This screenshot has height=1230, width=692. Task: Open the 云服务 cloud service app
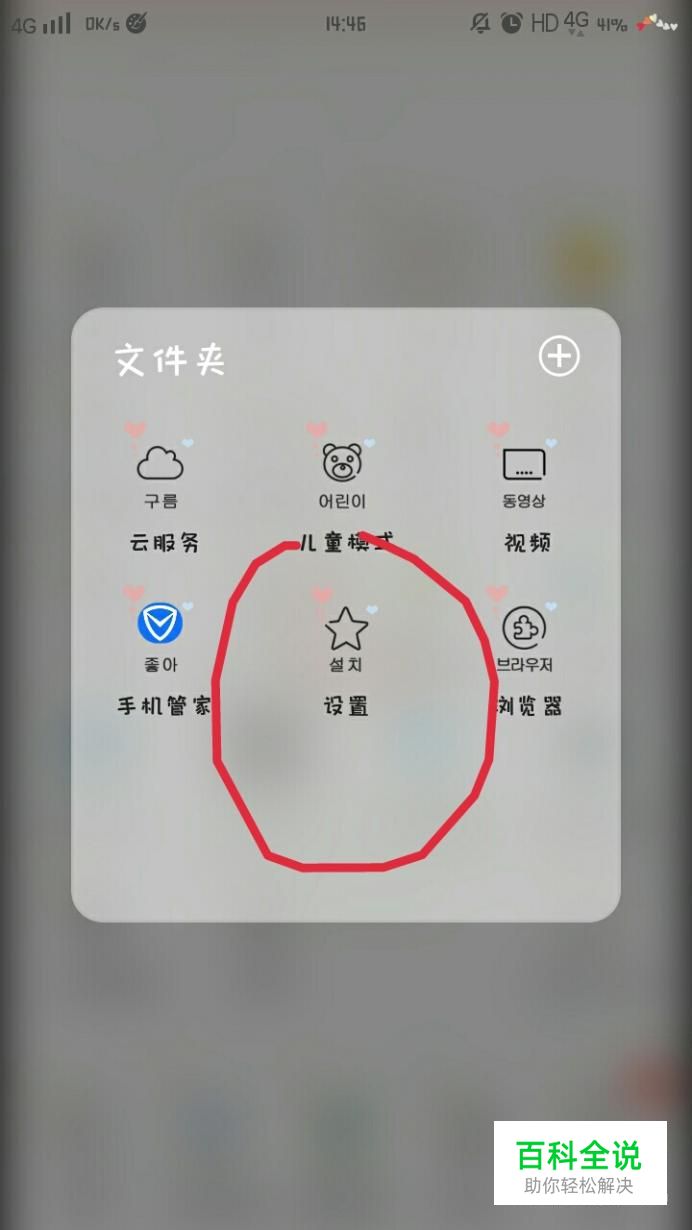[x=161, y=463]
